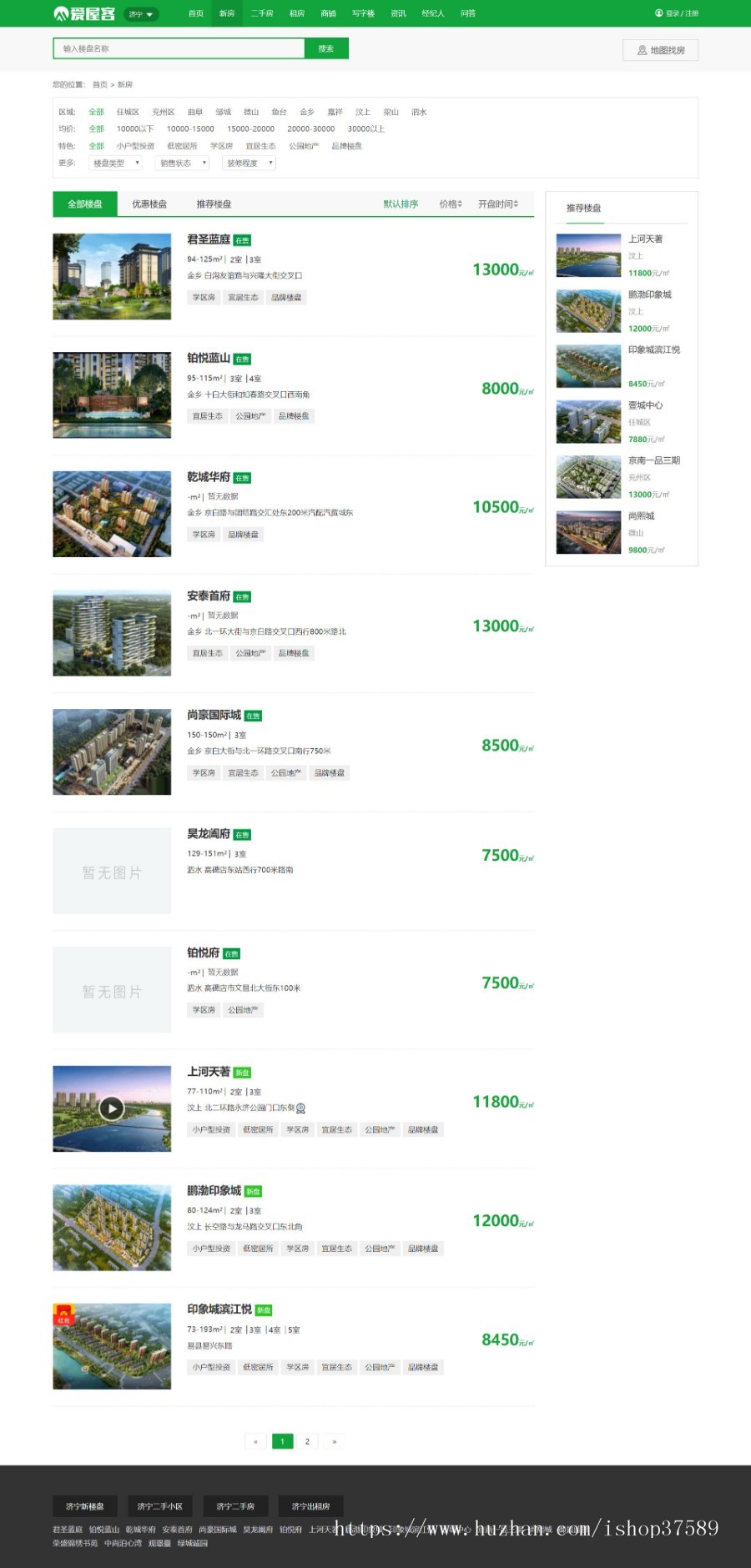Image resolution: width=751 pixels, height=1568 pixels.
Task: Open 登录 / 注册 in the header
Action: tap(677, 13)
